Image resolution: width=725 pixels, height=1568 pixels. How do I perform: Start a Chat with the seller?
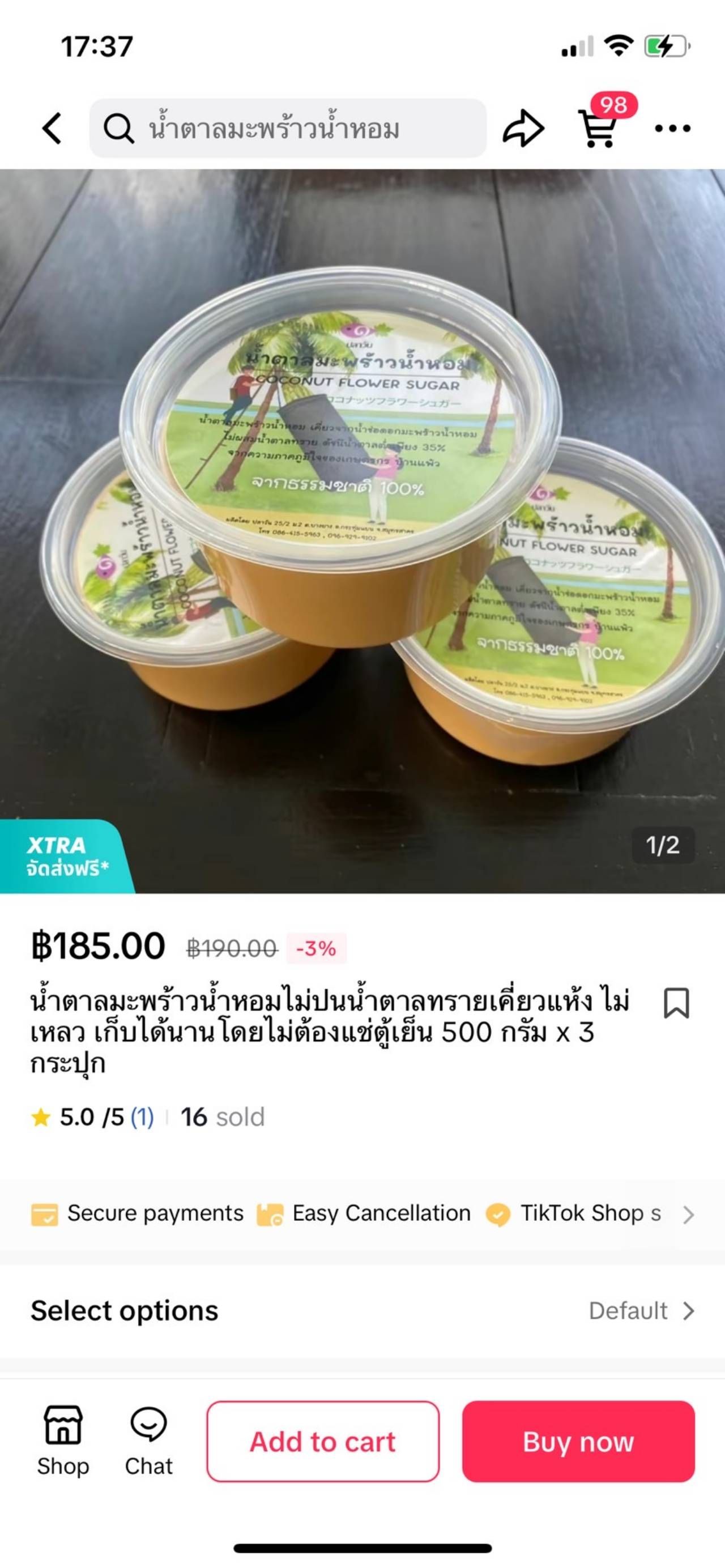(148, 1441)
